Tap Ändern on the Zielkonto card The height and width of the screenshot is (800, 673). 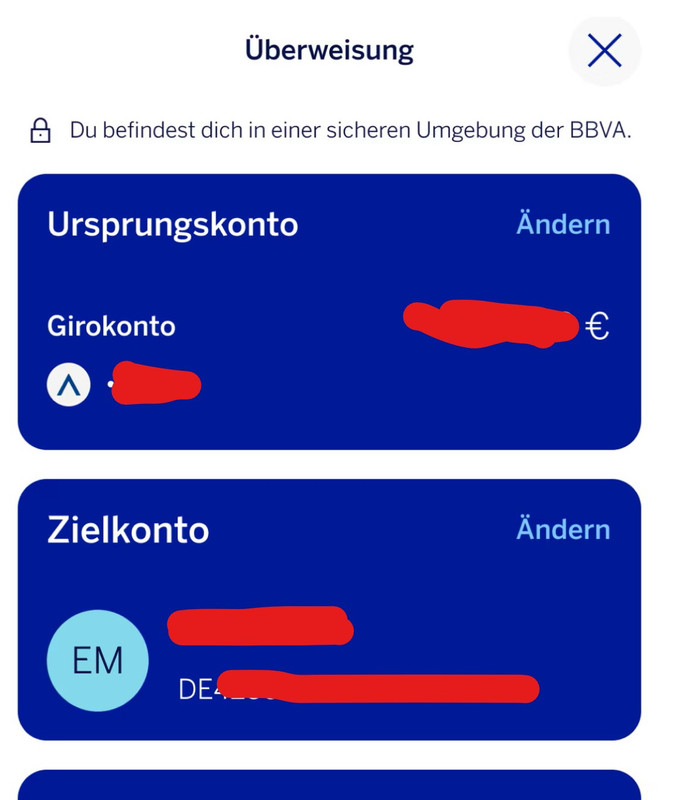pyautogui.click(x=563, y=529)
